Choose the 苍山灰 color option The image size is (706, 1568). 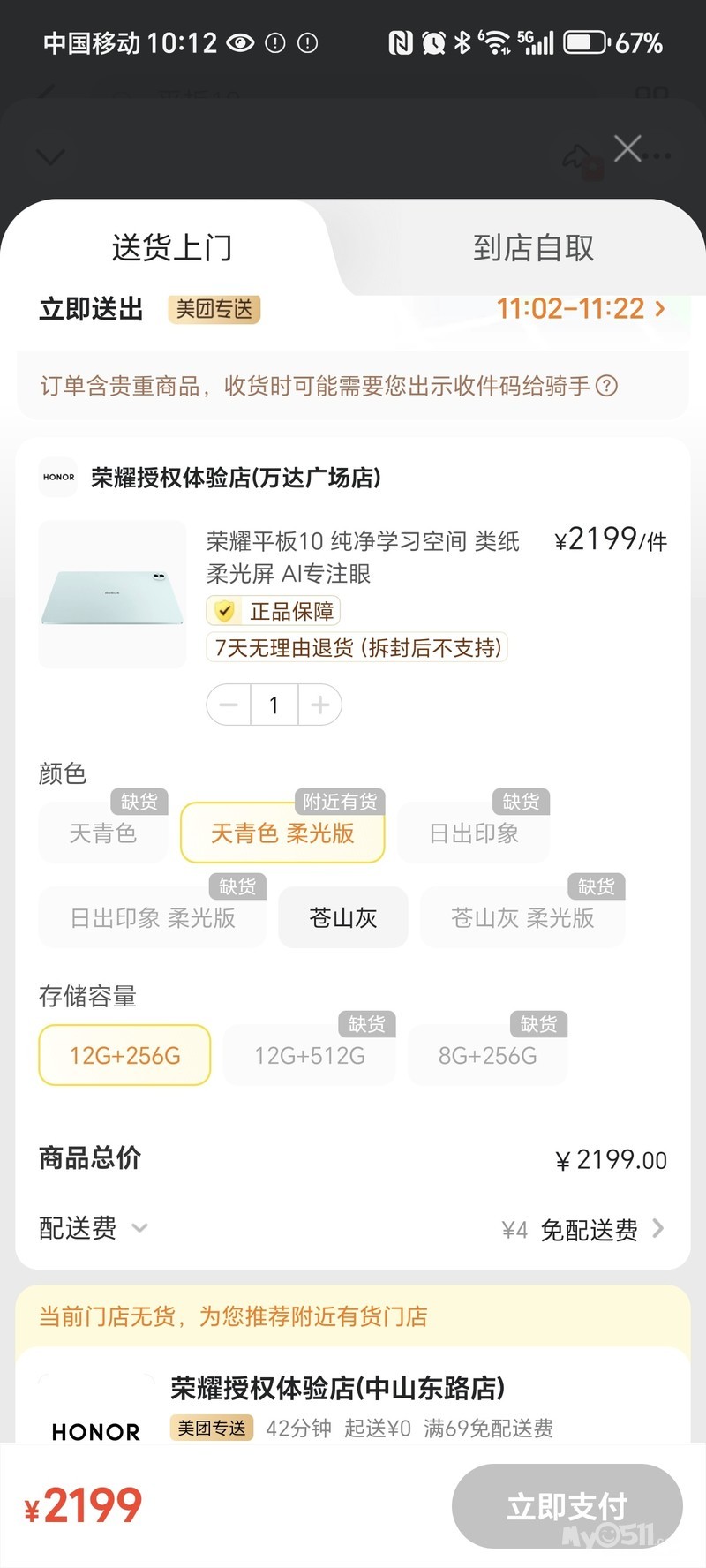[x=343, y=918]
